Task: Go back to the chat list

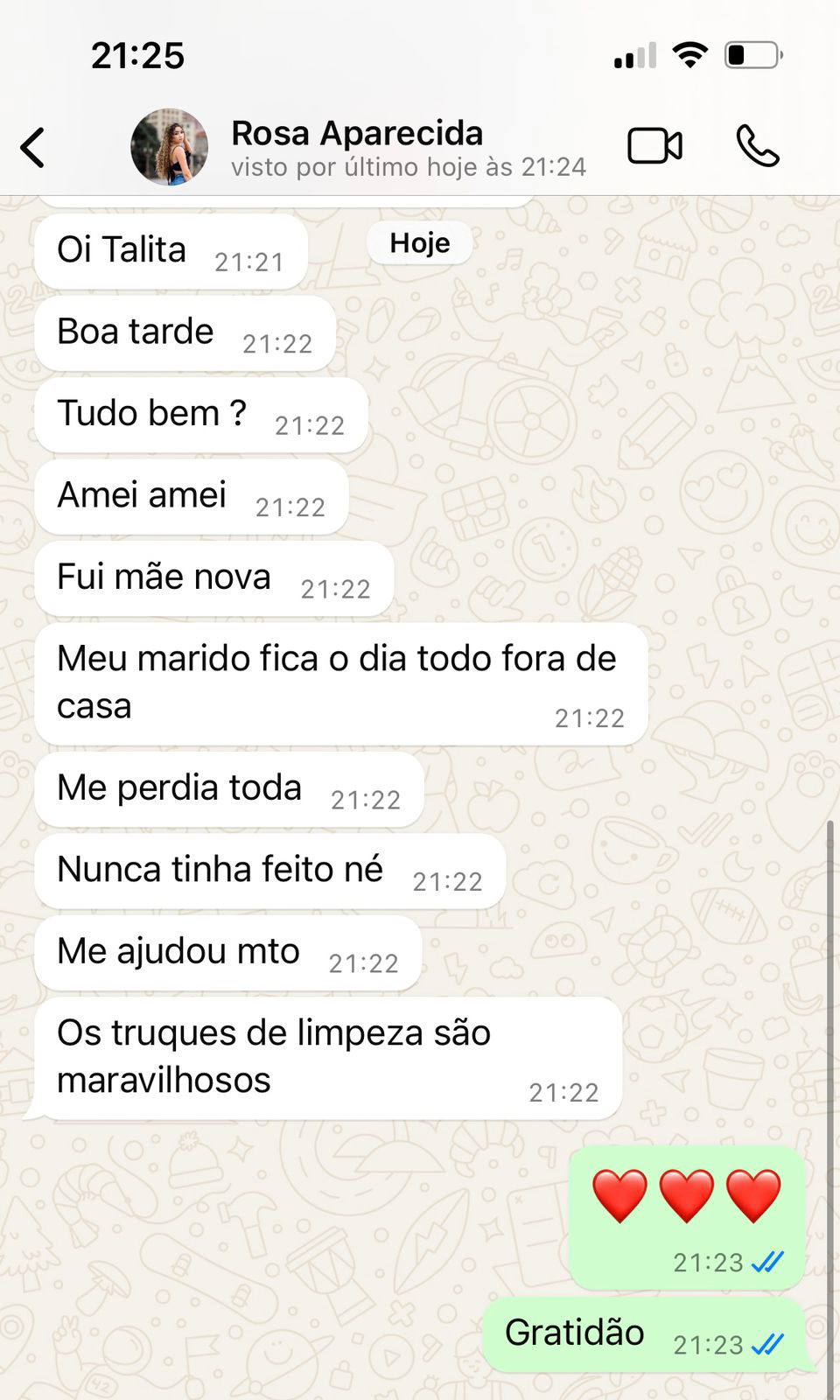Action: coord(33,147)
